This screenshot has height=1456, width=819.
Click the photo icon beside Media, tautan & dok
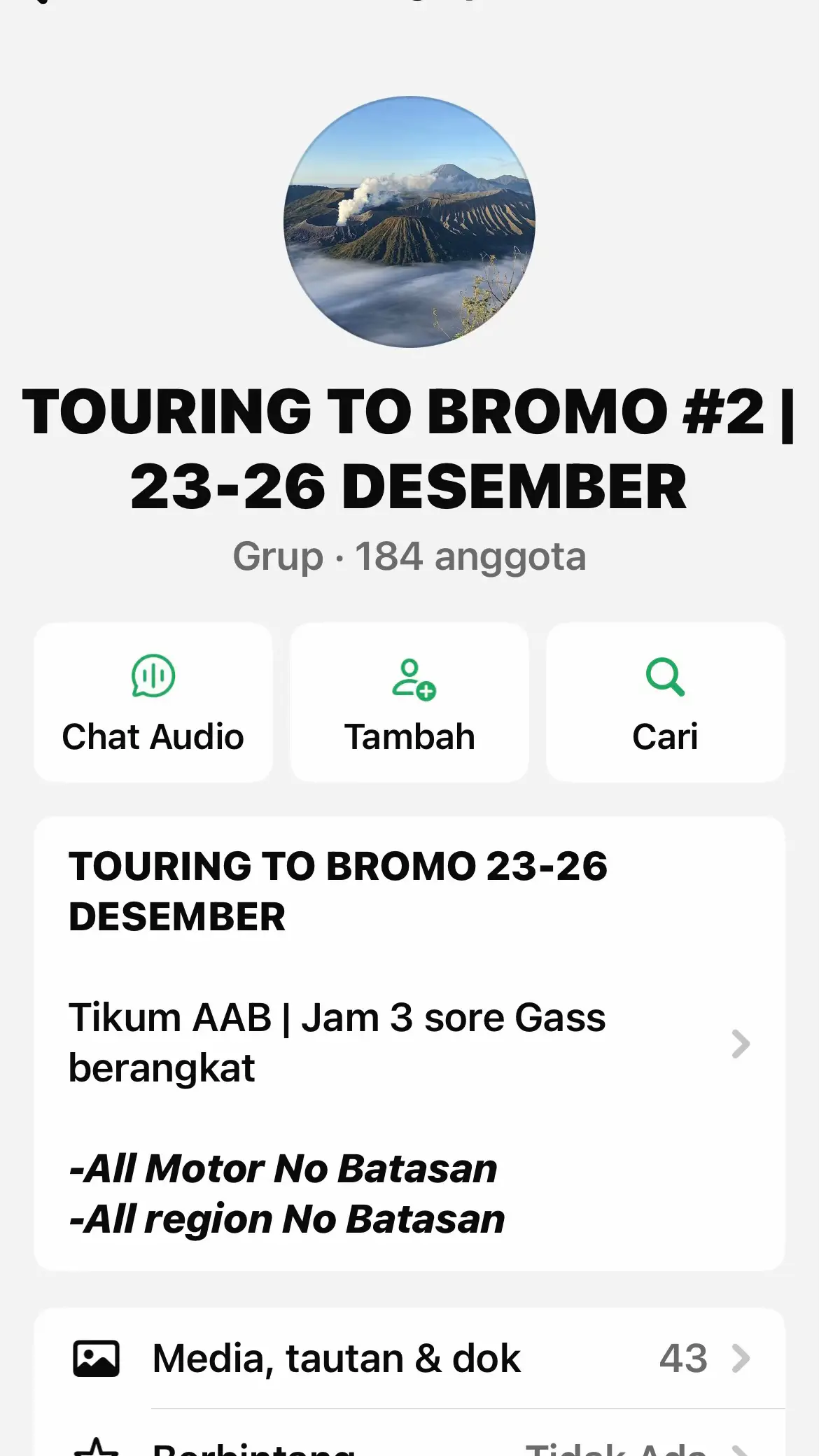[94, 1358]
